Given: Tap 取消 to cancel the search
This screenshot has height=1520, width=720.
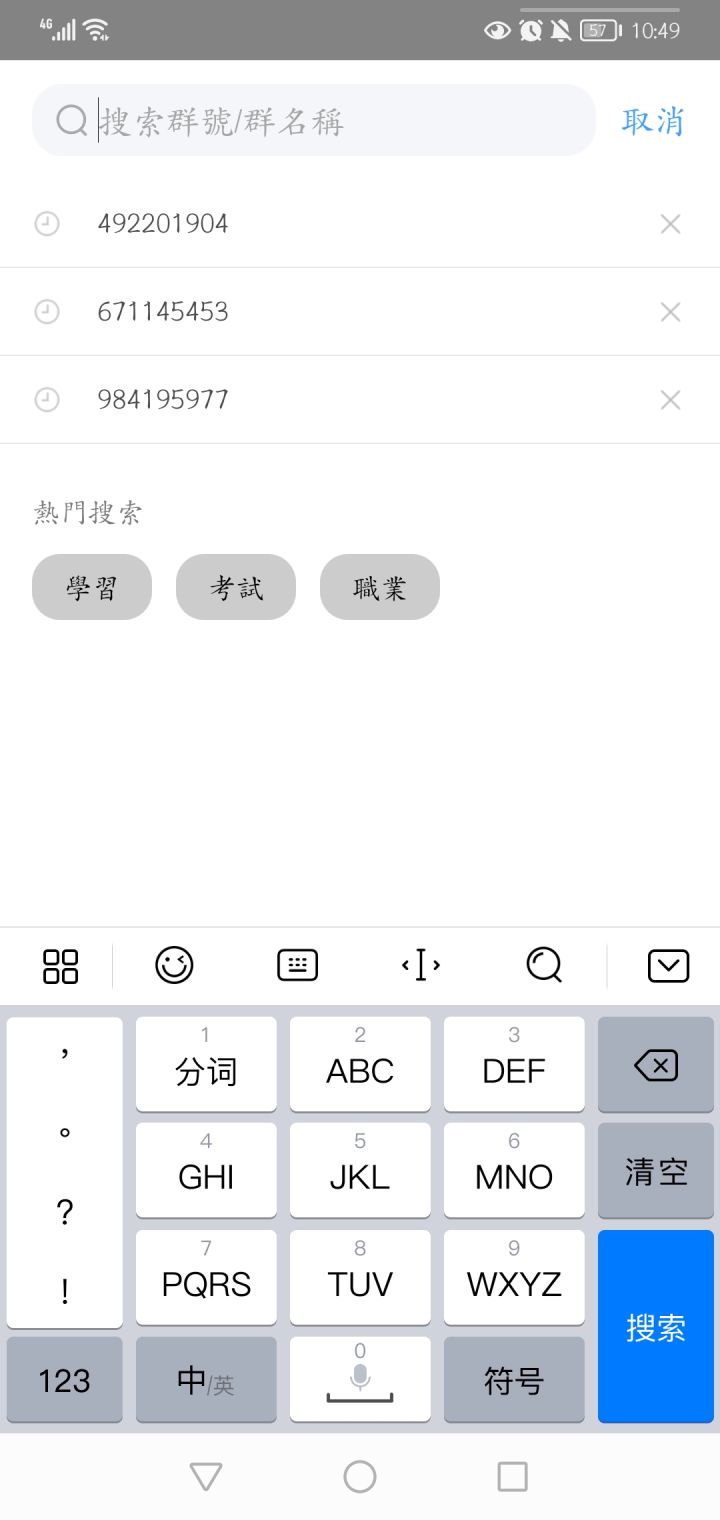Looking at the screenshot, I should point(651,120).
